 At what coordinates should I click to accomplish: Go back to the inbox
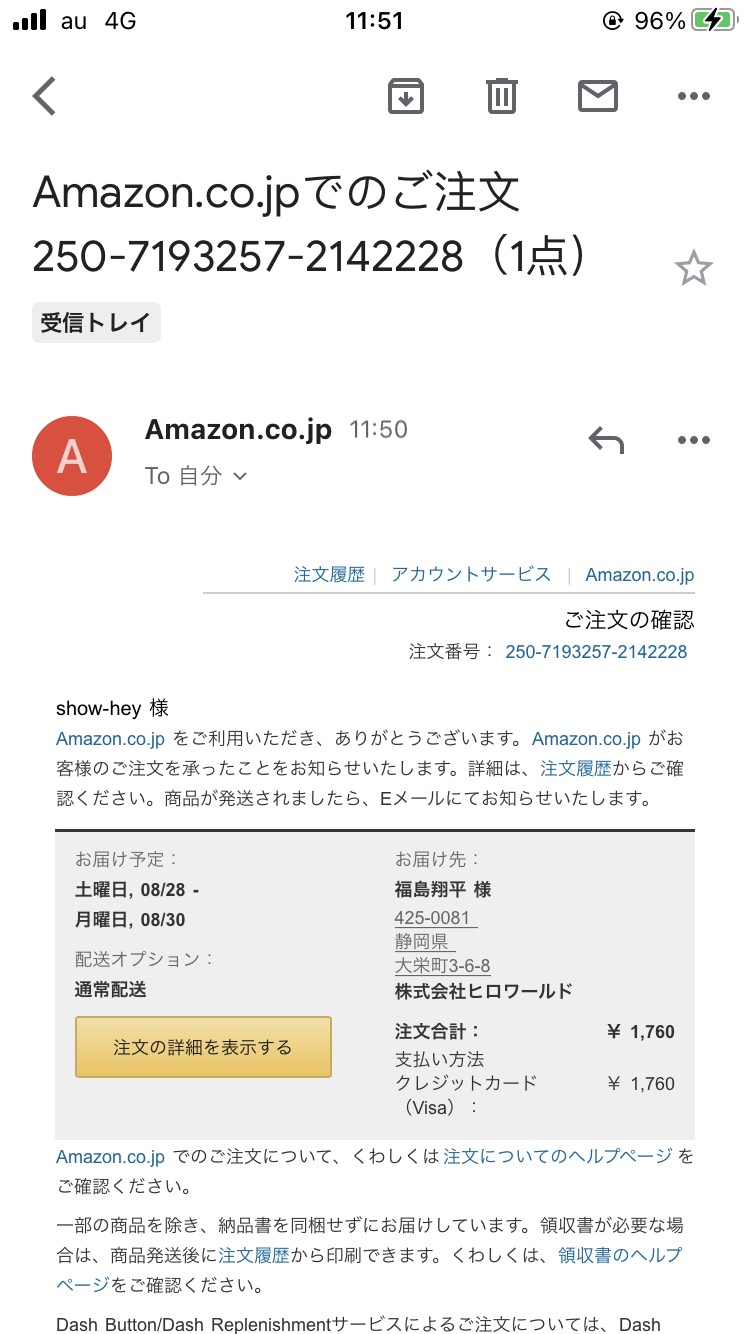(x=45, y=96)
